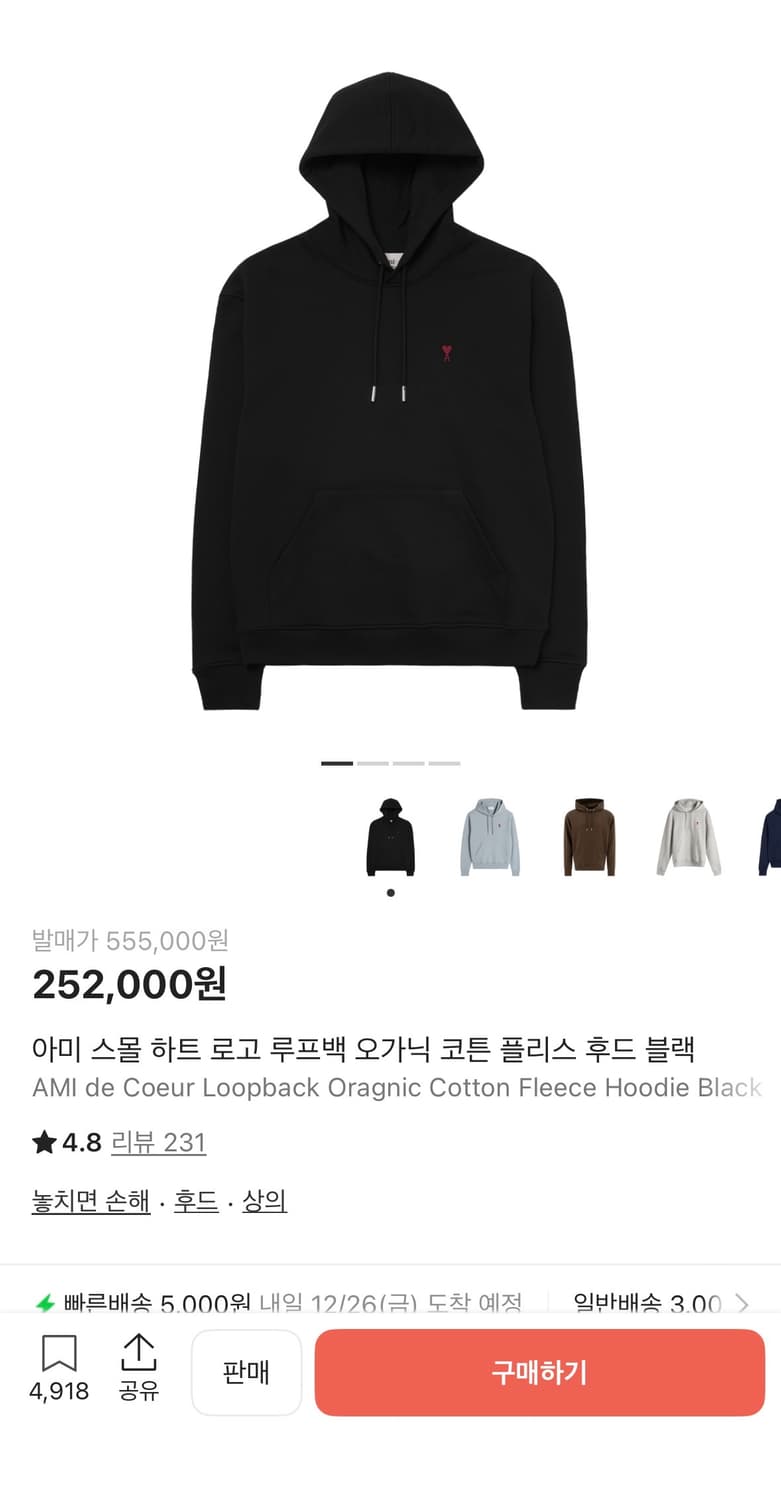The height and width of the screenshot is (1500, 781).
Task: Open the 후드 category tag
Action: tap(196, 1202)
